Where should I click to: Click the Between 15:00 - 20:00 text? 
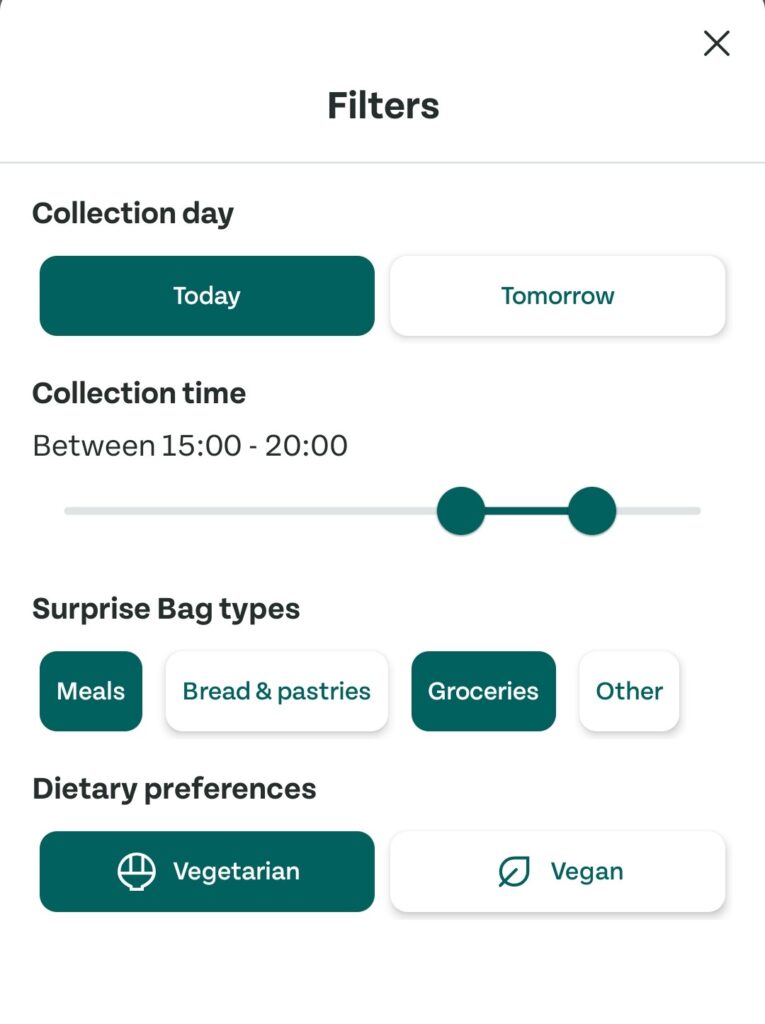click(x=190, y=445)
